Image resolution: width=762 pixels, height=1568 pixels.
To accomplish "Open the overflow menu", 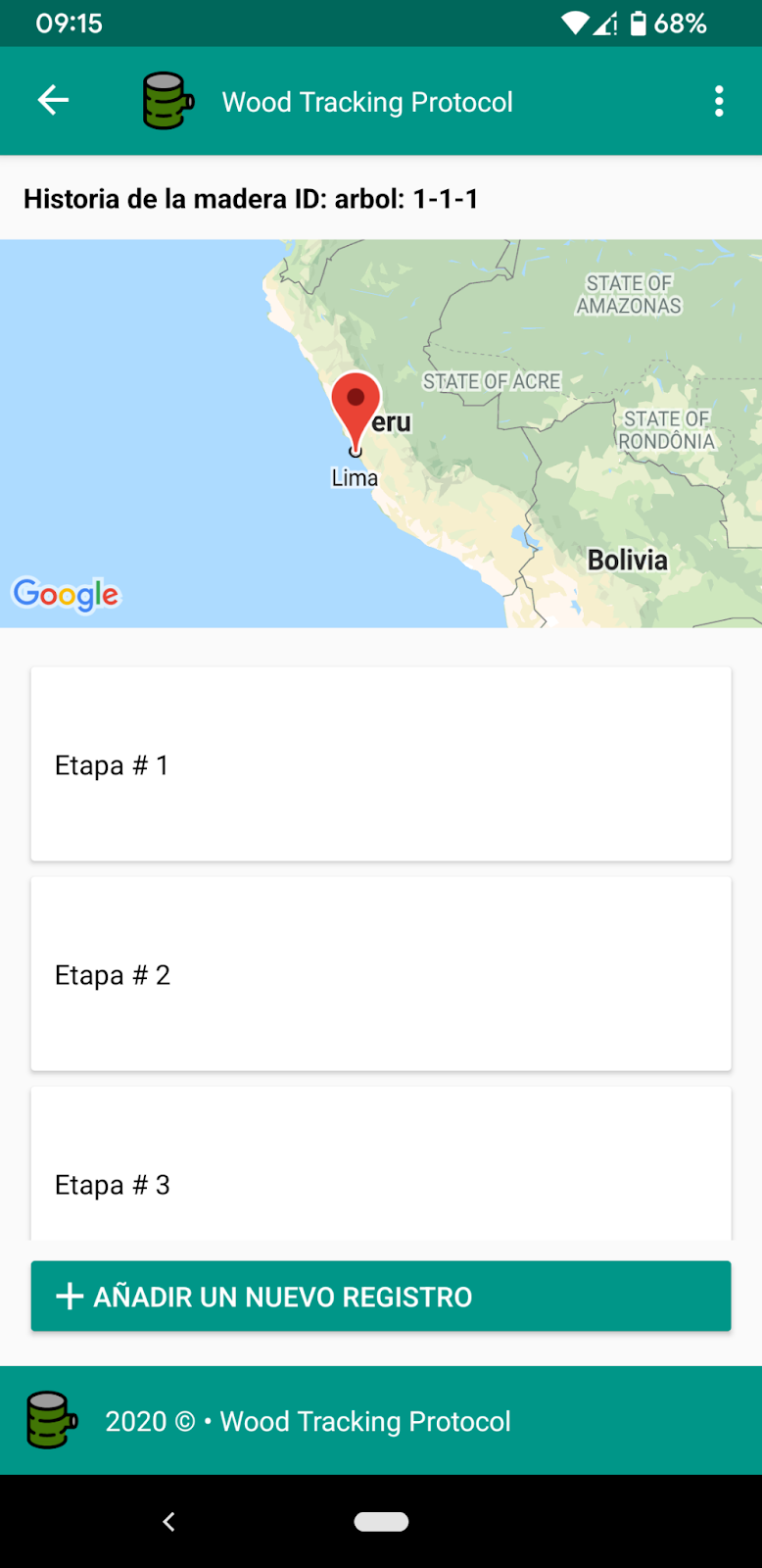I will 719,101.
